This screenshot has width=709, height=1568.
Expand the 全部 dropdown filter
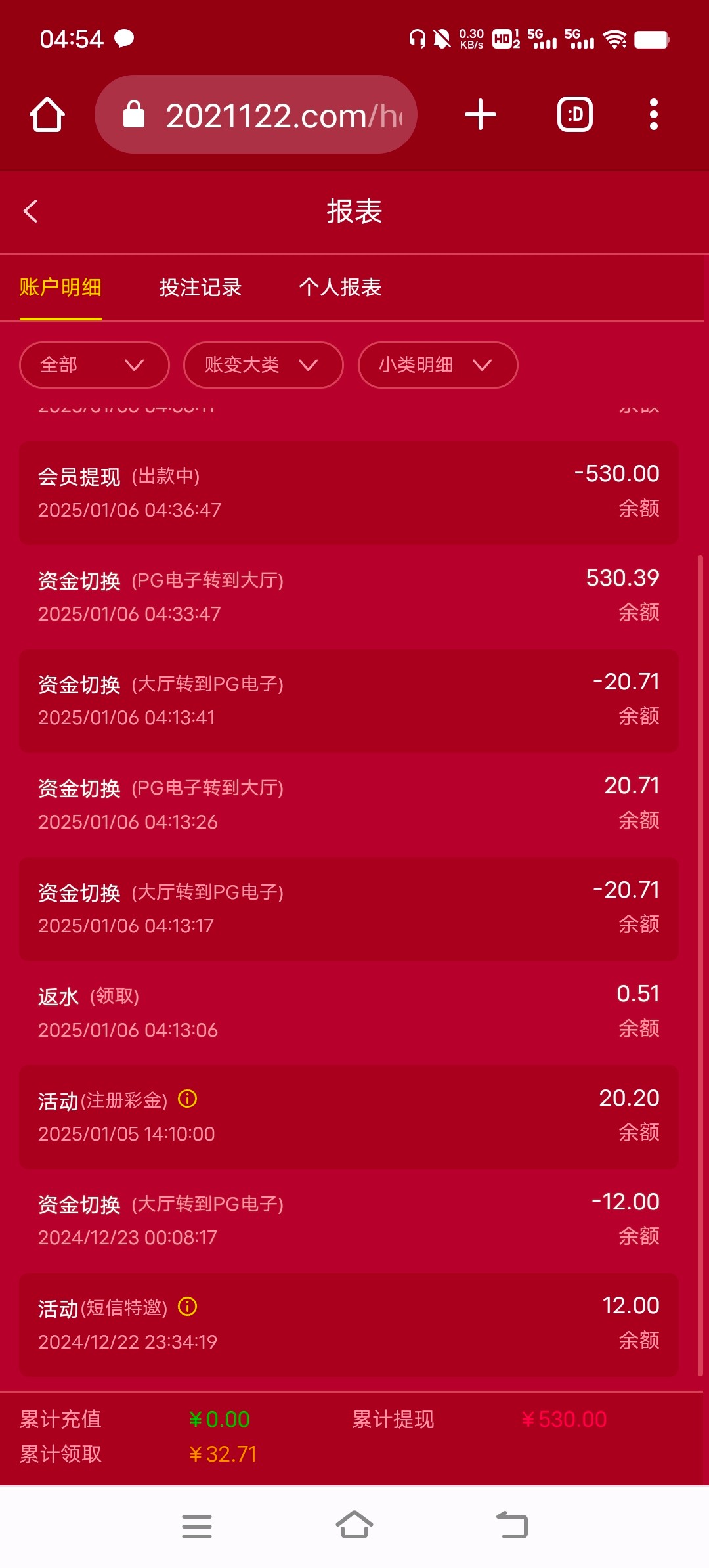95,365
